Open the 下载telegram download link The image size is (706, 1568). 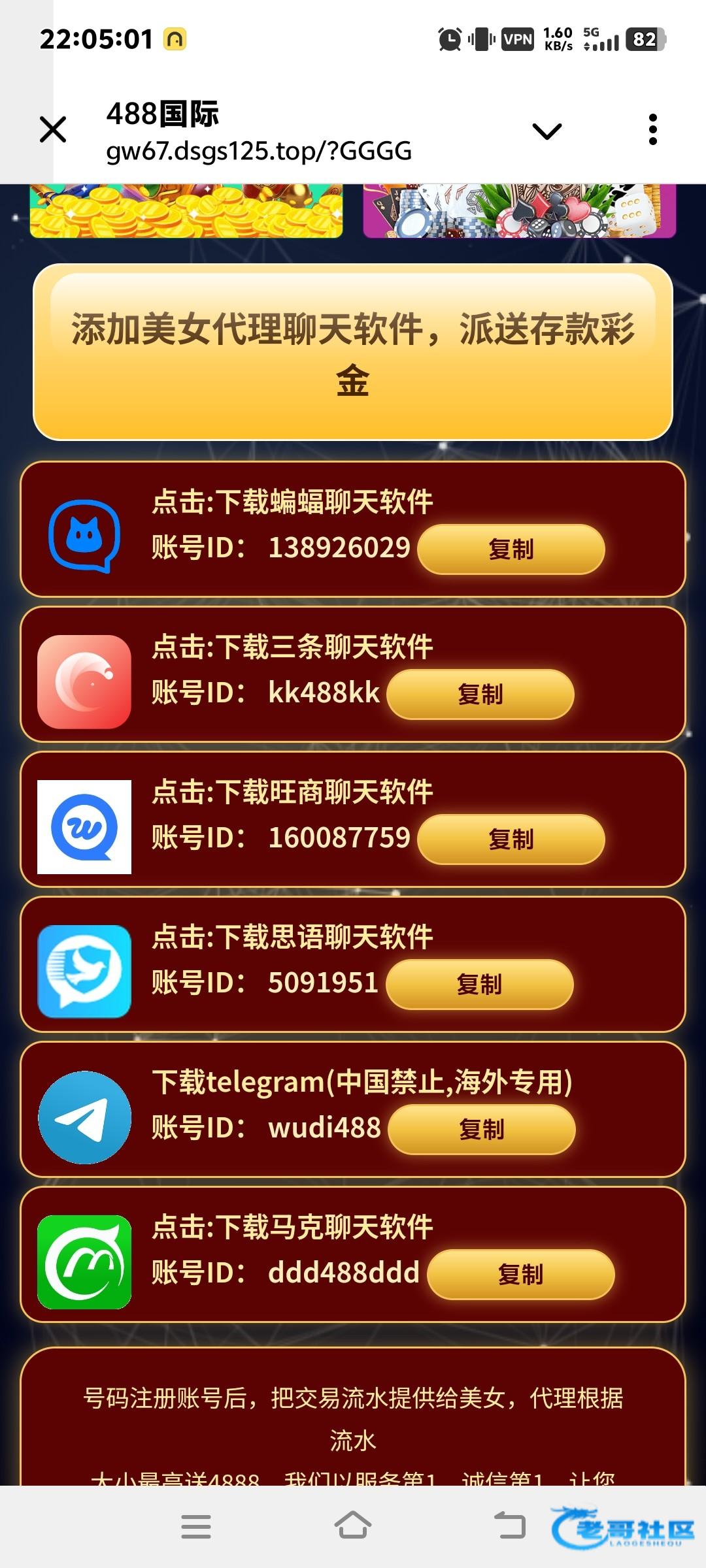coord(361,1083)
